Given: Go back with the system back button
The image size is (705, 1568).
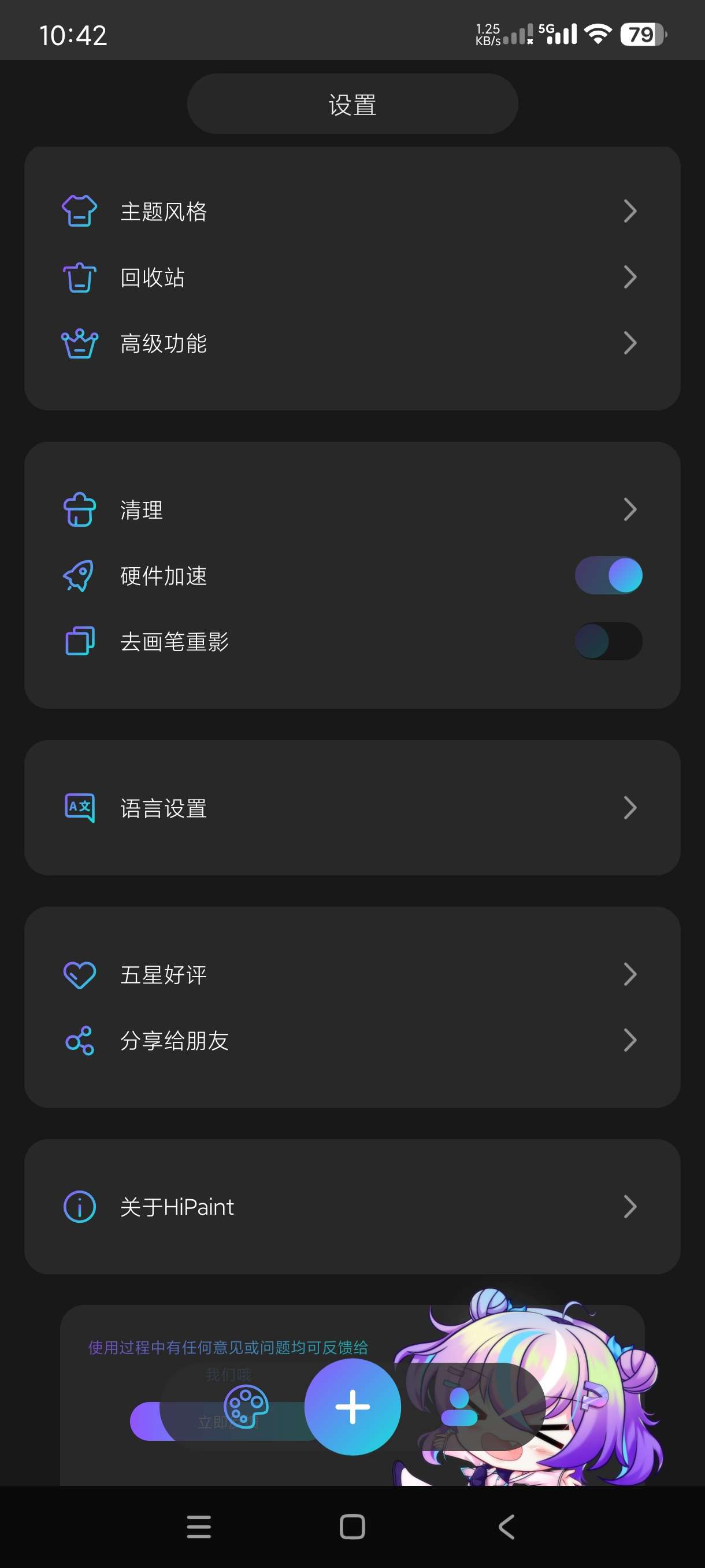Looking at the screenshot, I should click(x=506, y=1526).
